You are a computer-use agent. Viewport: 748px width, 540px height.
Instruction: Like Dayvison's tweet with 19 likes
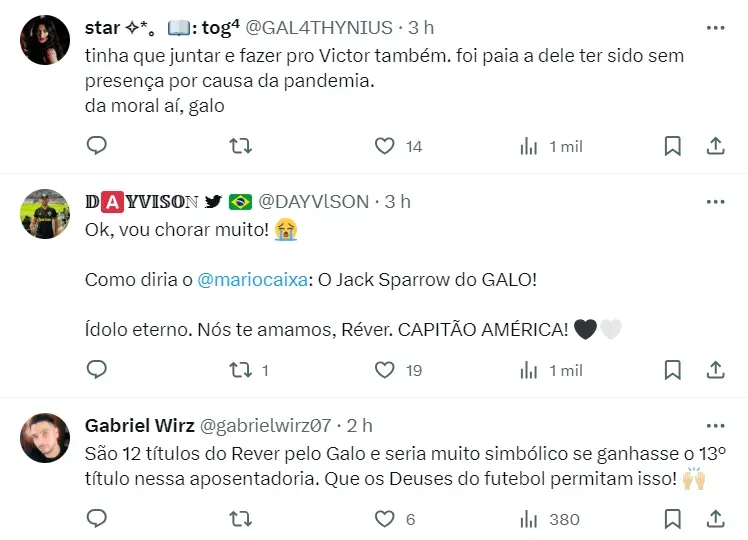coord(385,370)
